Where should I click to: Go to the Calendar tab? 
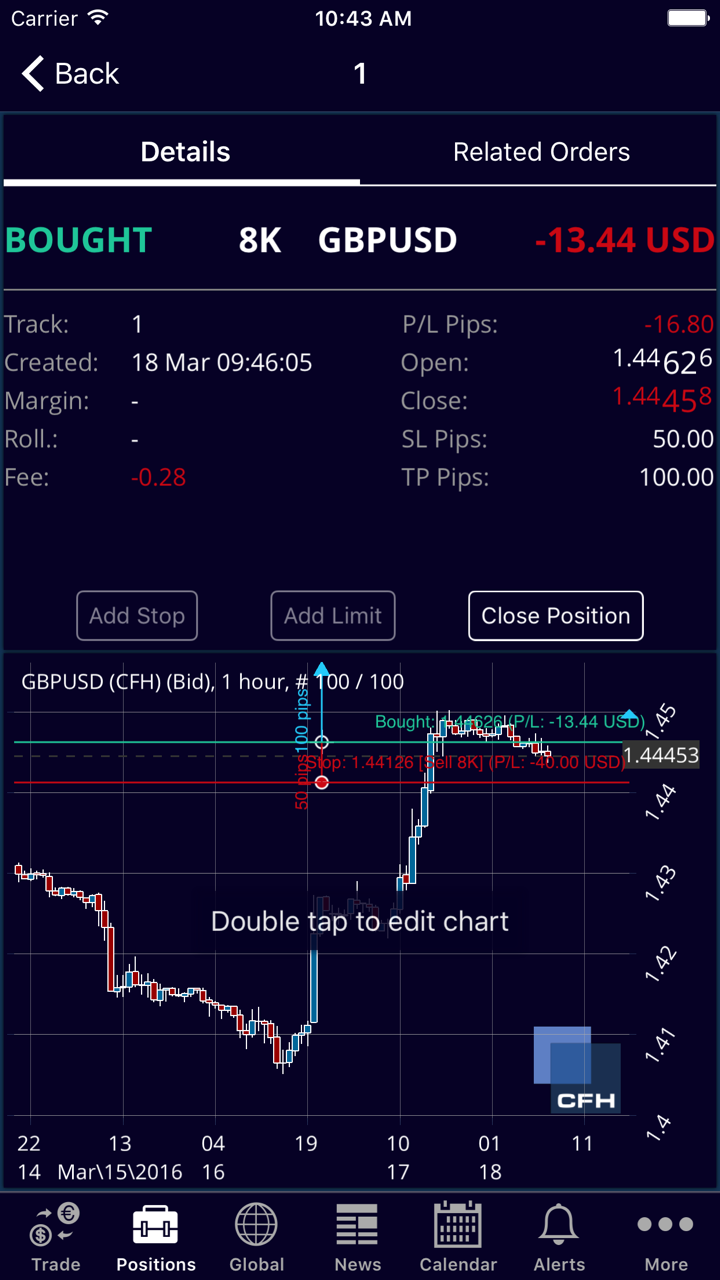tap(459, 1238)
